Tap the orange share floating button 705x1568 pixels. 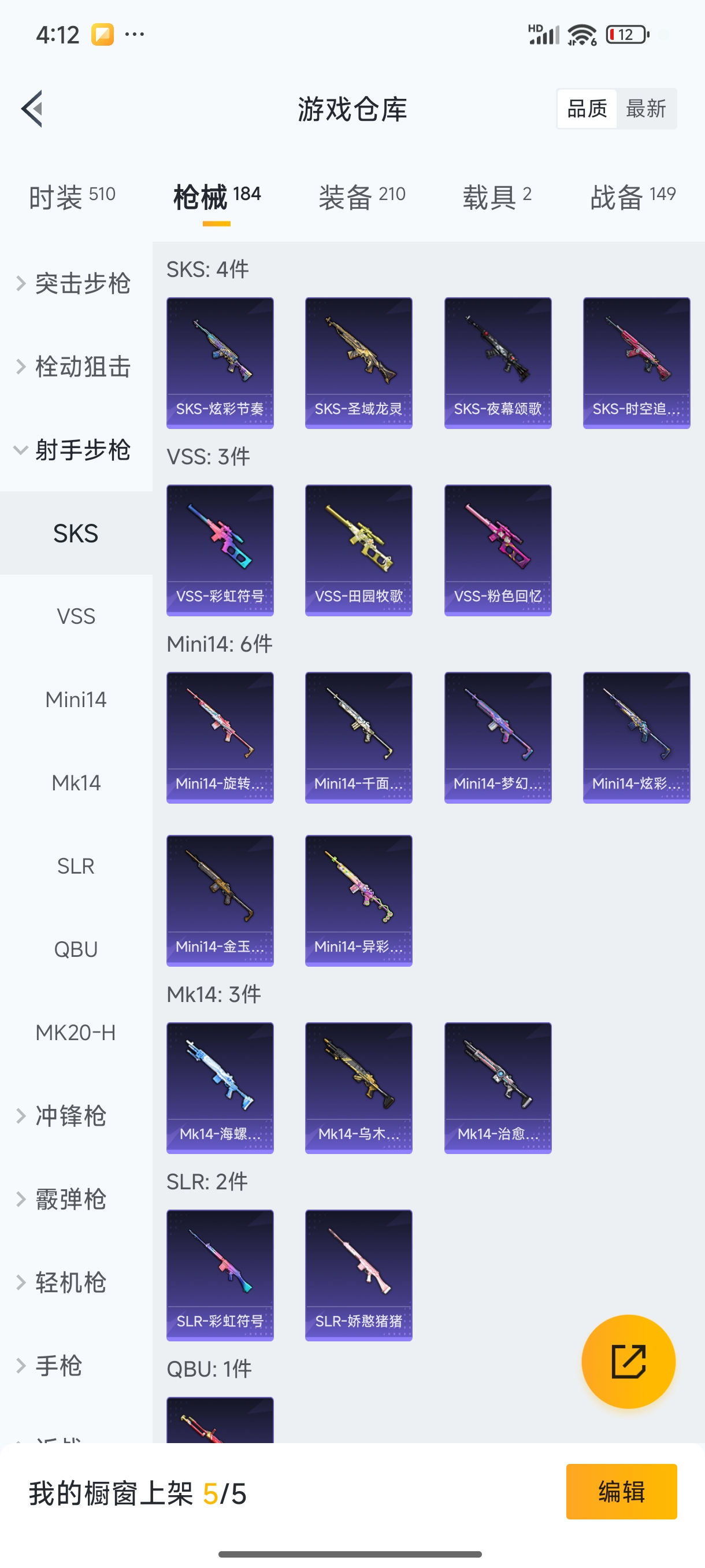(628, 1361)
